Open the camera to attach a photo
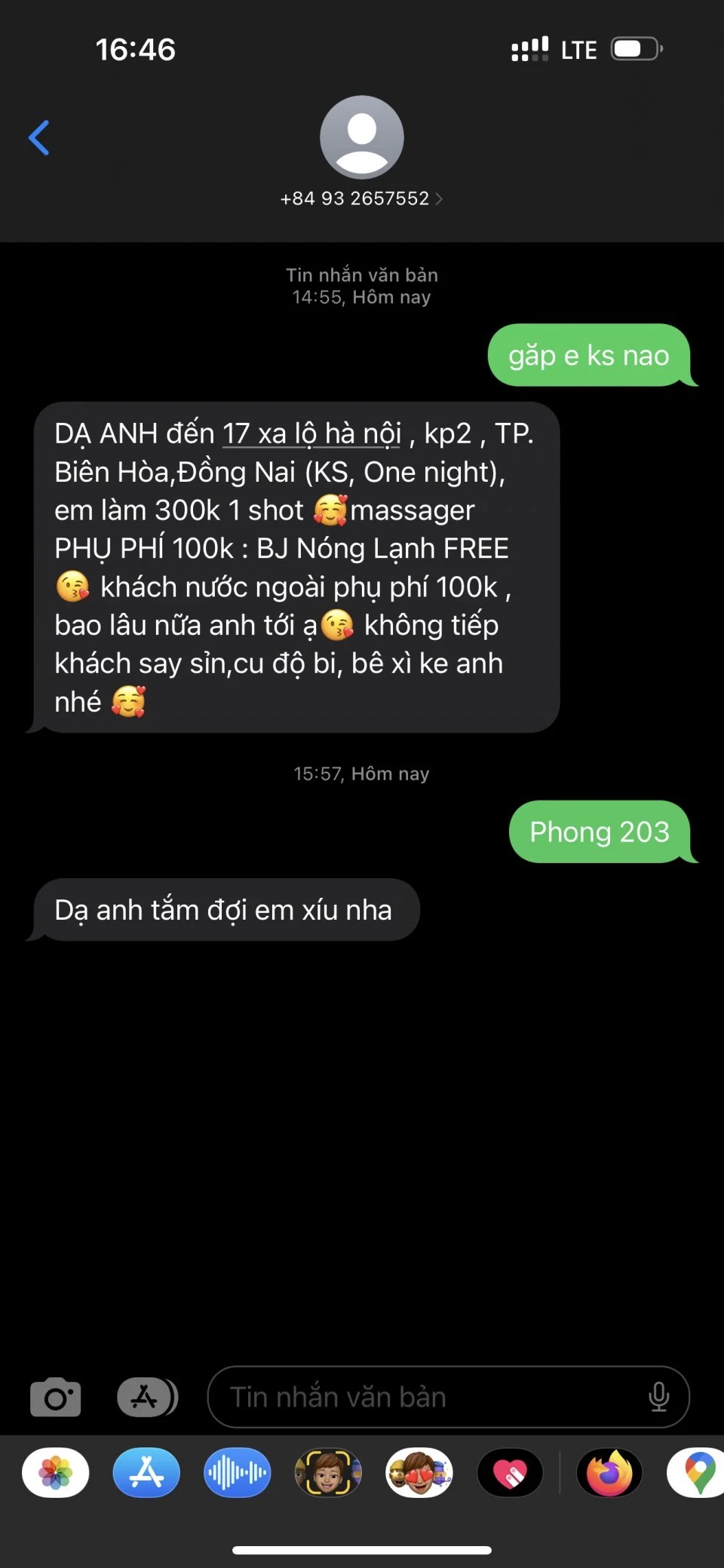724x1568 pixels. click(x=55, y=1398)
